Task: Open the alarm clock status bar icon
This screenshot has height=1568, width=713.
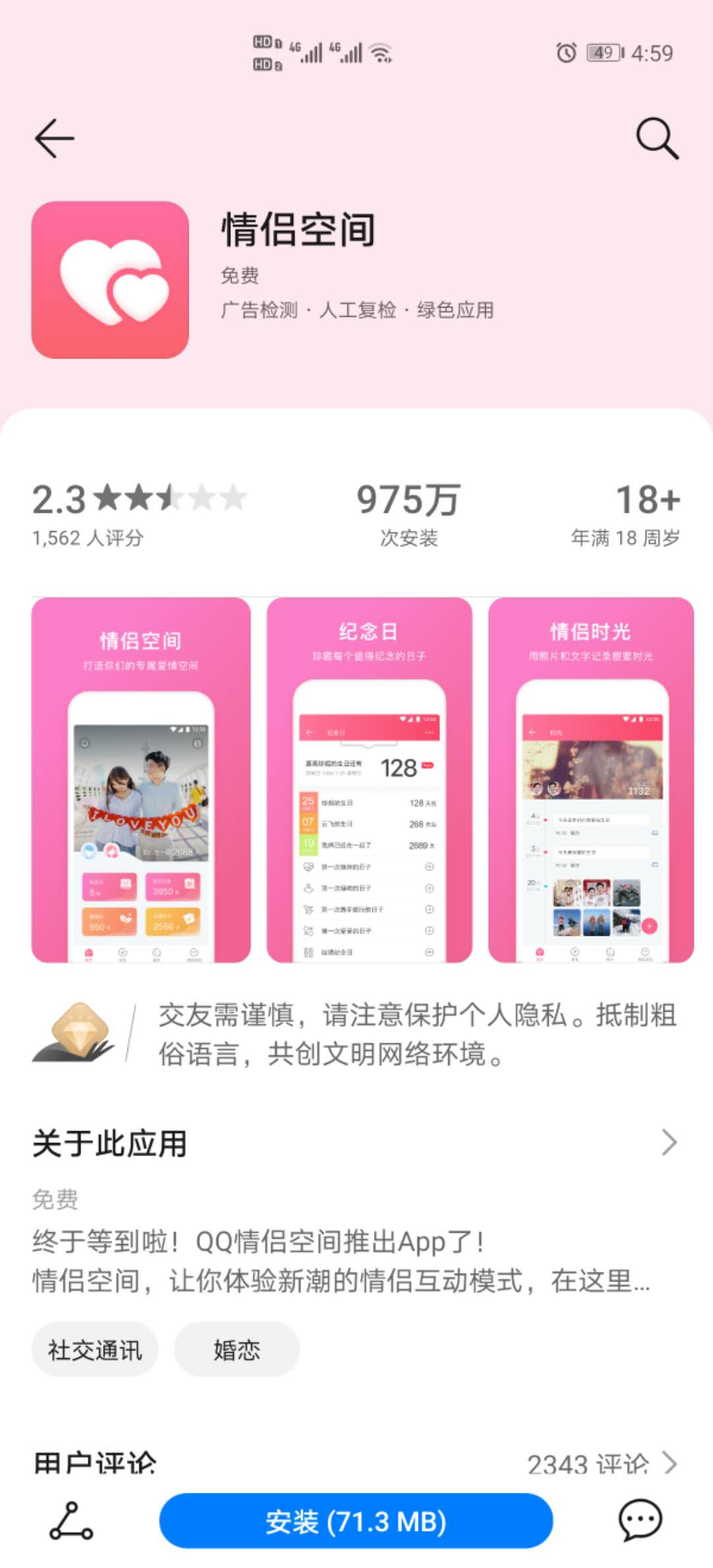Action: [564, 54]
